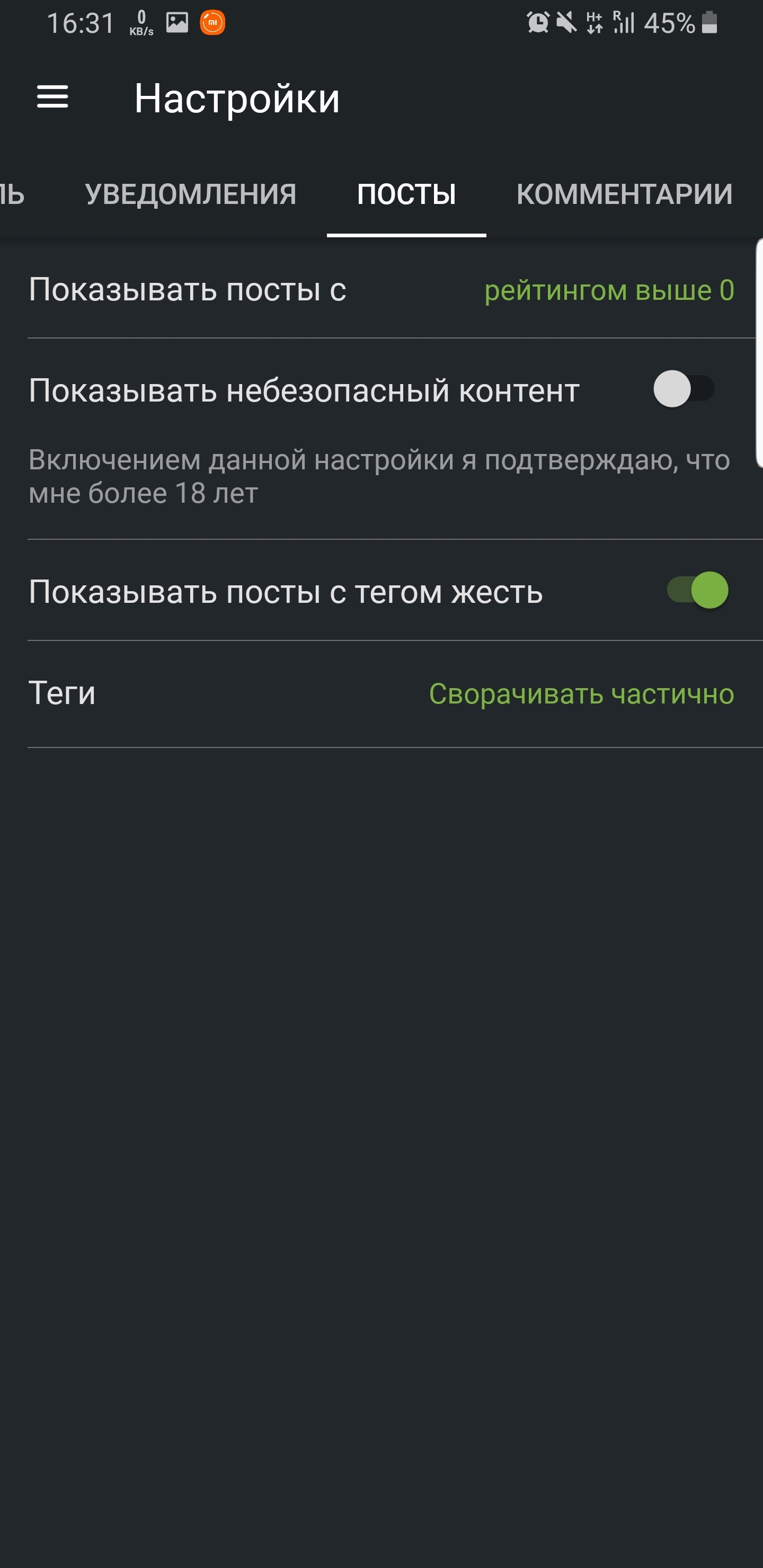The width and height of the screenshot is (763, 1568).
Task: Enable 'Показывать небезопасный контент' switch
Action: pos(683,389)
